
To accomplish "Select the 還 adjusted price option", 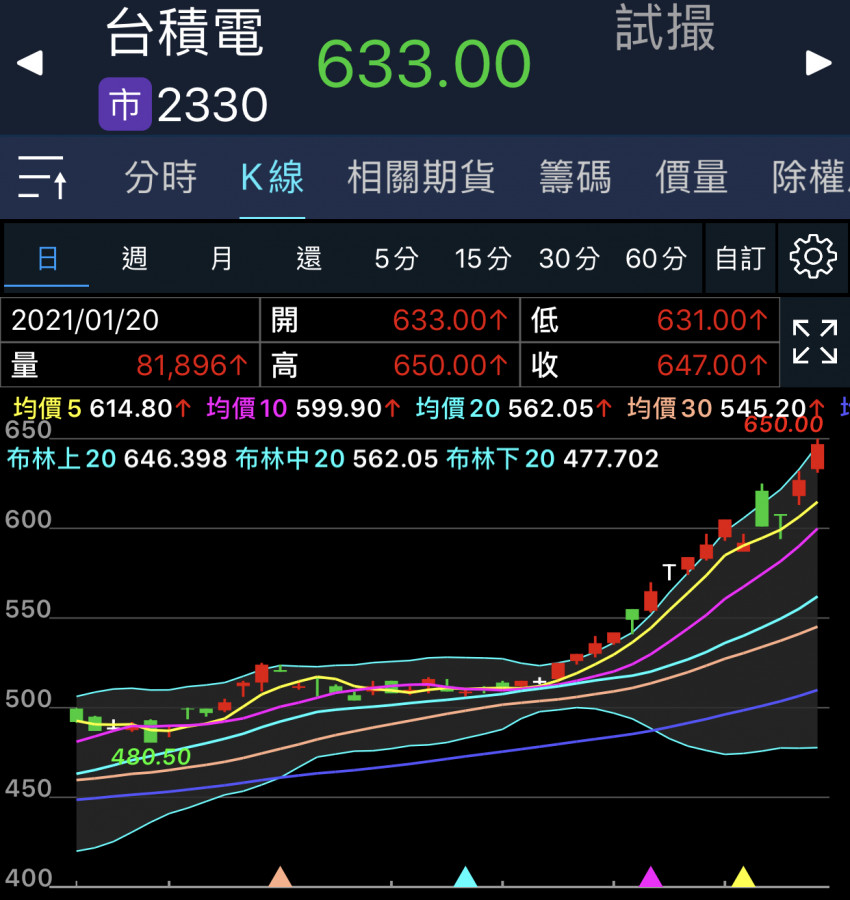I will pyautogui.click(x=309, y=259).
